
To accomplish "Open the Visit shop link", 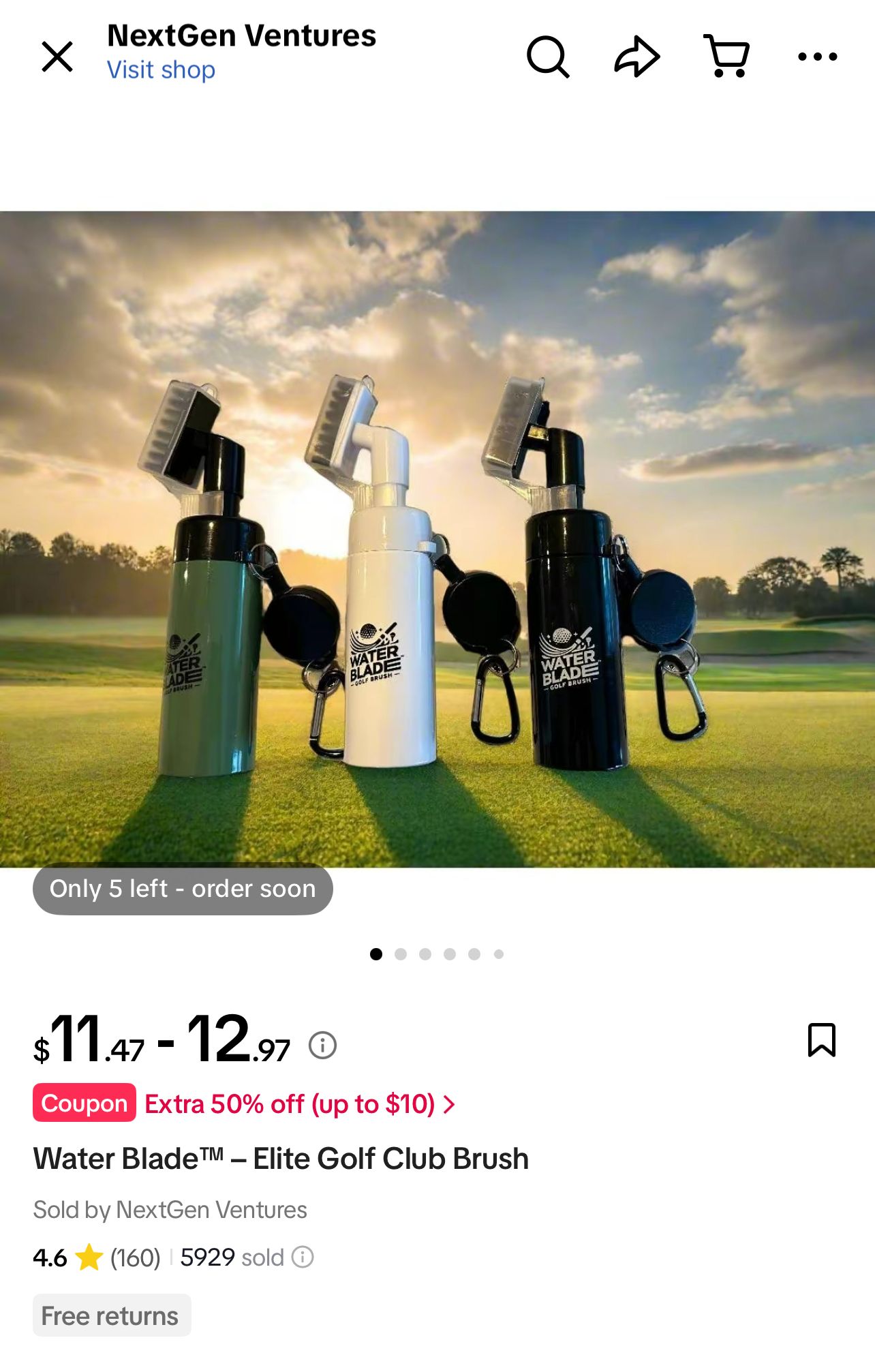I will click(161, 70).
